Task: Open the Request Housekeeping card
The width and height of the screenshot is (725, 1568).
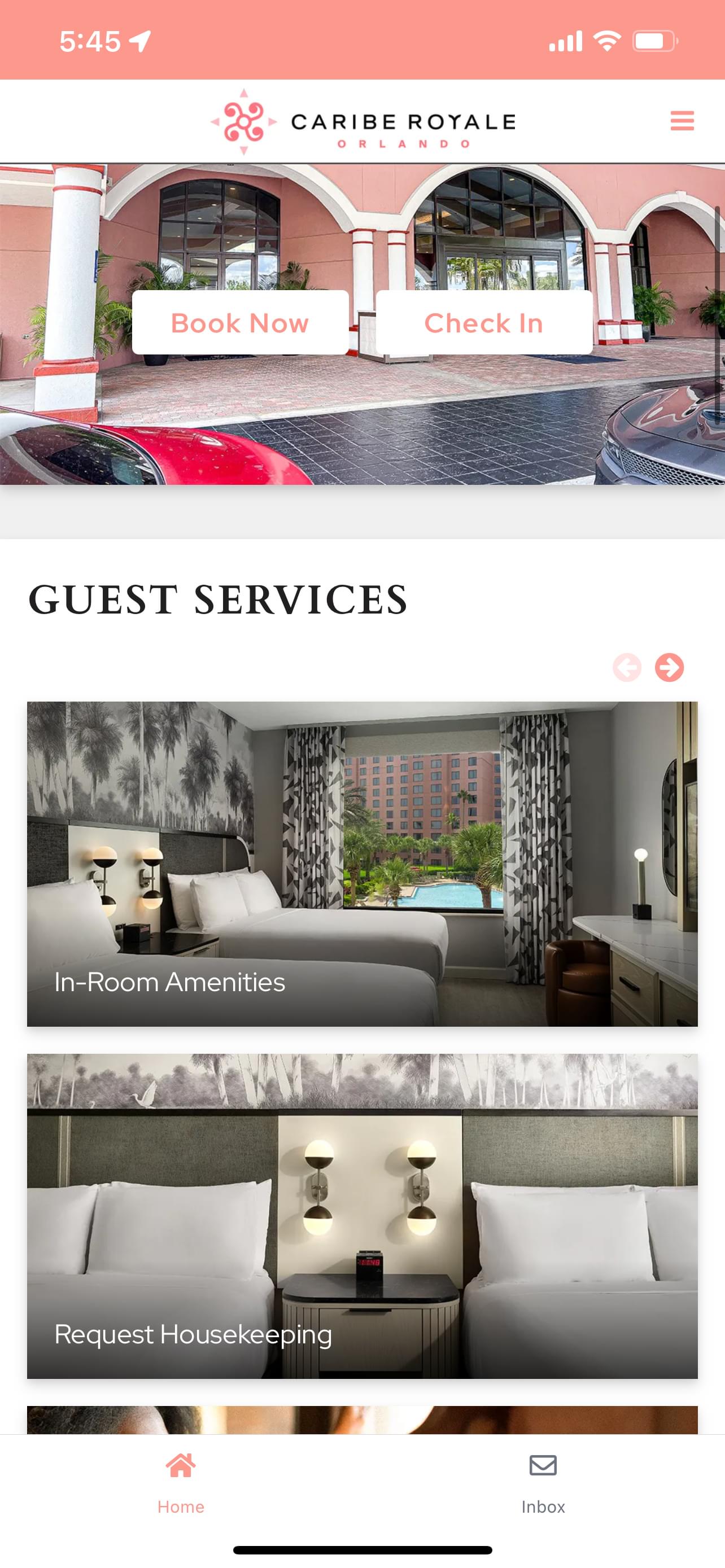Action: (362, 1216)
